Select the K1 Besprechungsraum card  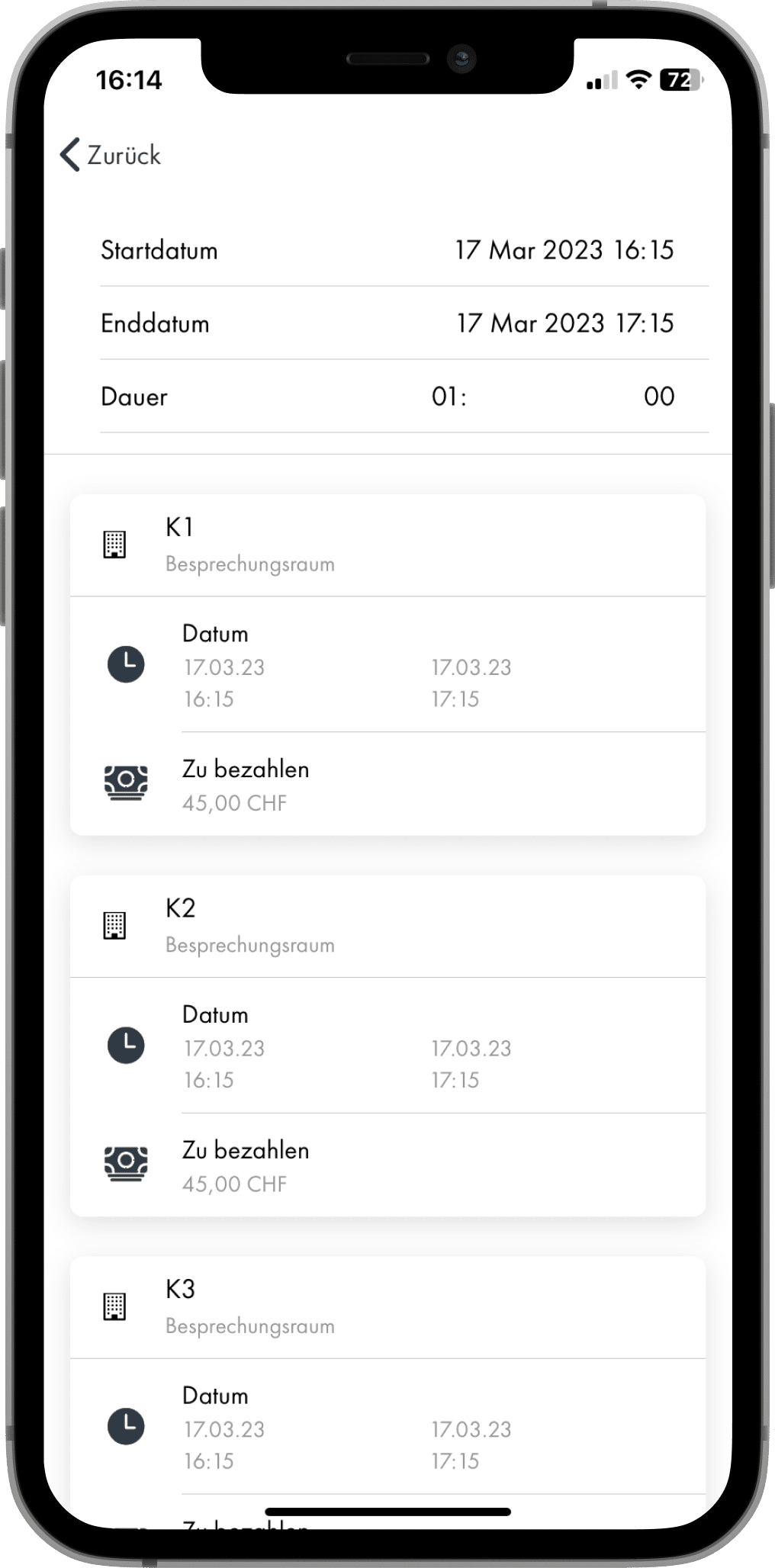click(387, 545)
